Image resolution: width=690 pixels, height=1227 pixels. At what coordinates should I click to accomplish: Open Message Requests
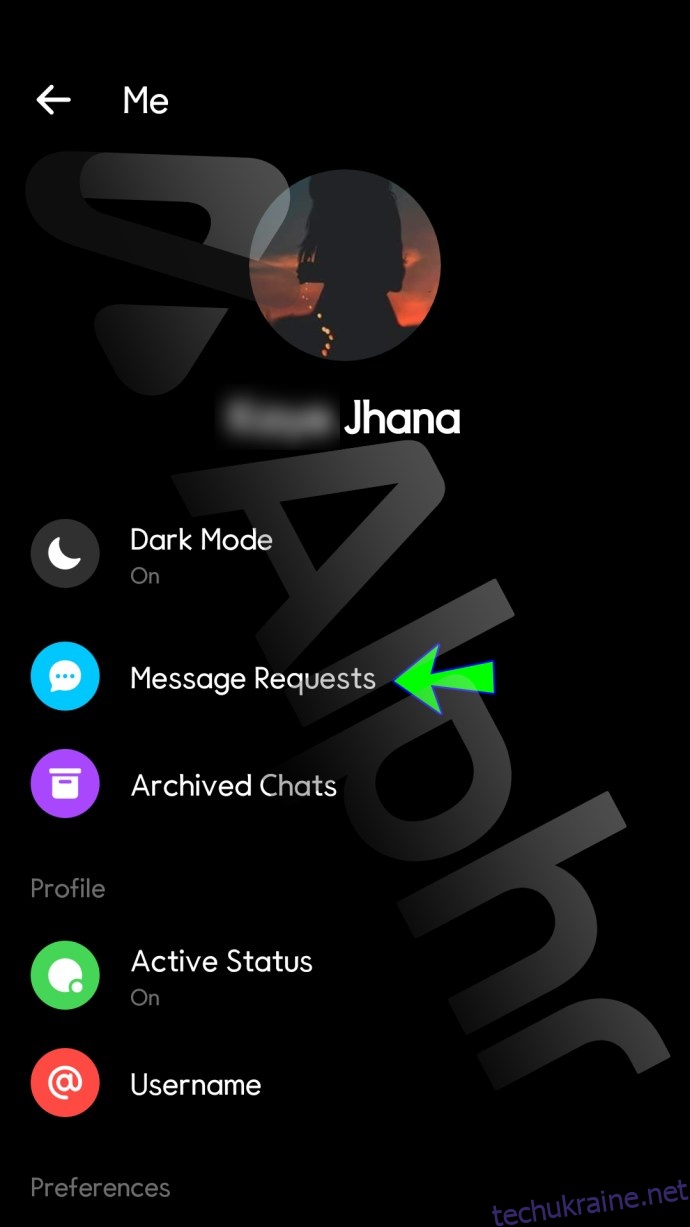252,679
